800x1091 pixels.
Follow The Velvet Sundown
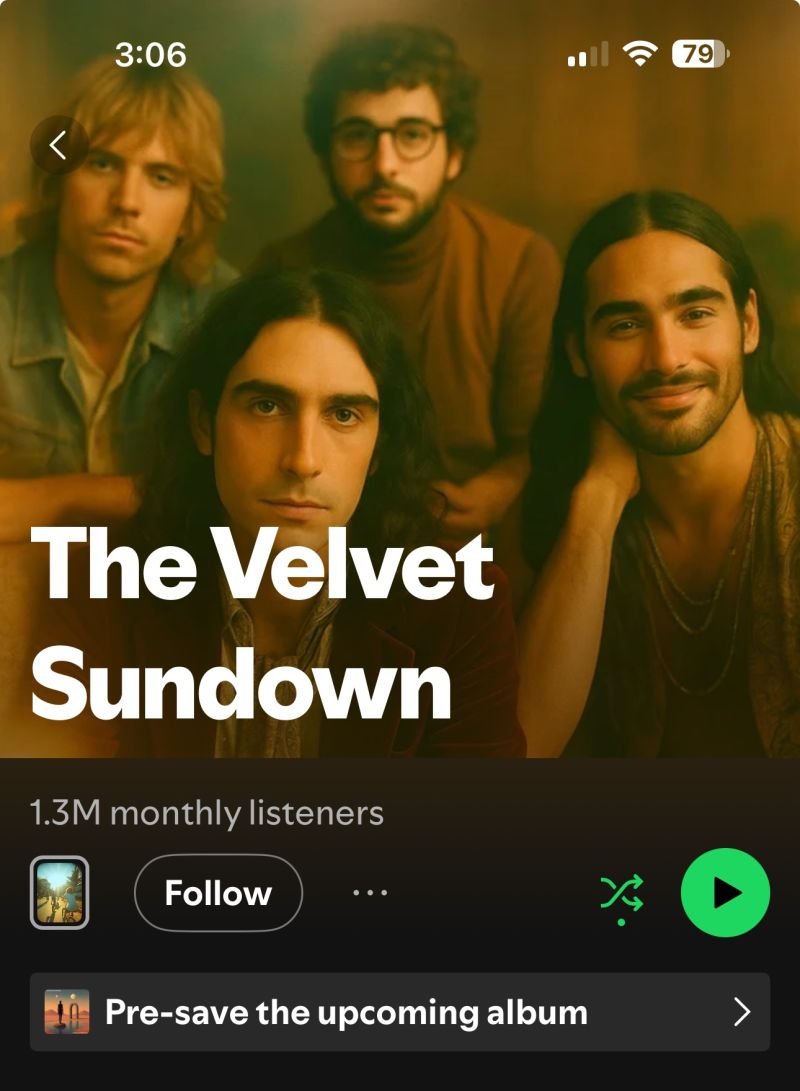click(x=218, y=892)
